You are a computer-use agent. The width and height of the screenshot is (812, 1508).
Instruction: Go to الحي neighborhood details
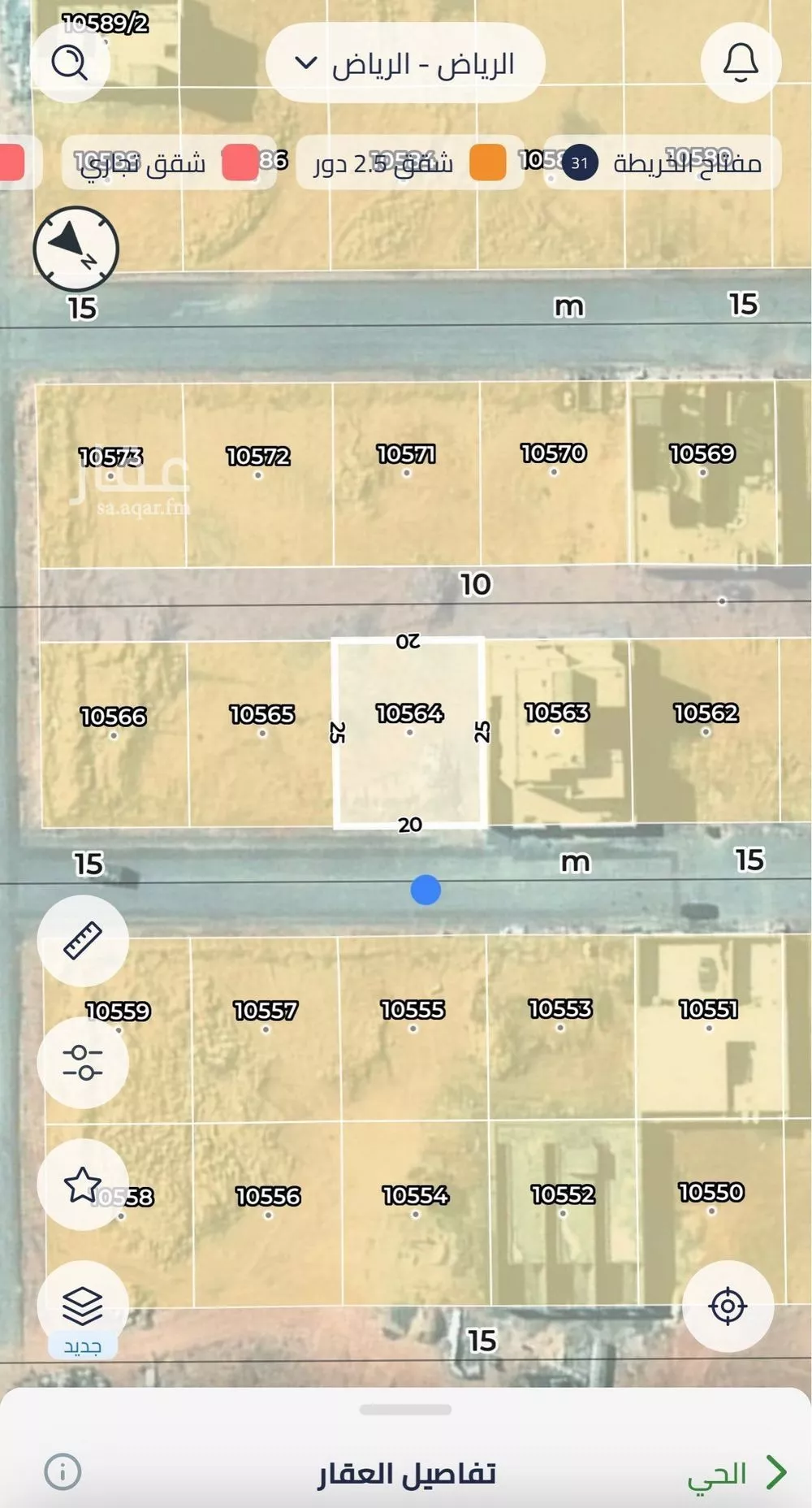(736, 1473)
